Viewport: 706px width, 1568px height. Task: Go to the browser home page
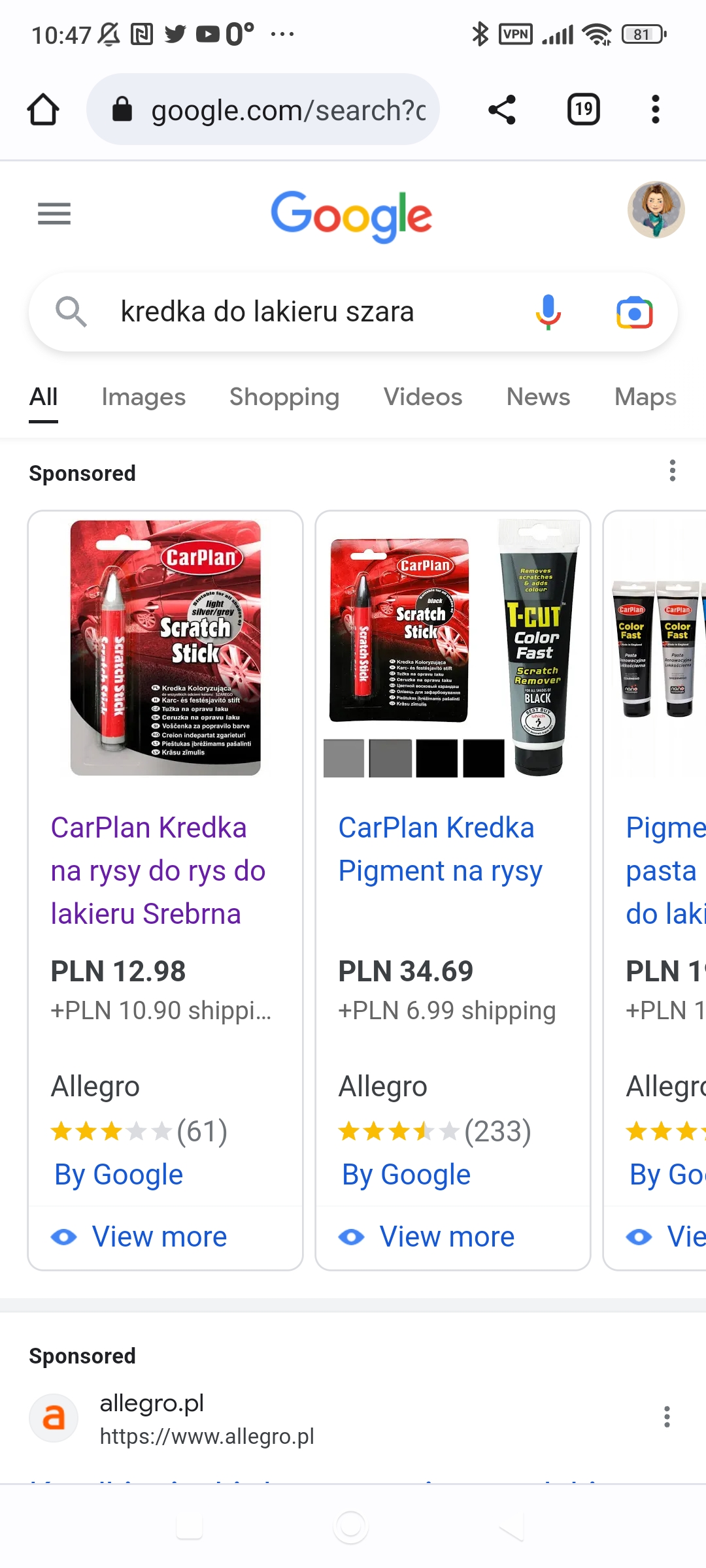tap(43, 109)
